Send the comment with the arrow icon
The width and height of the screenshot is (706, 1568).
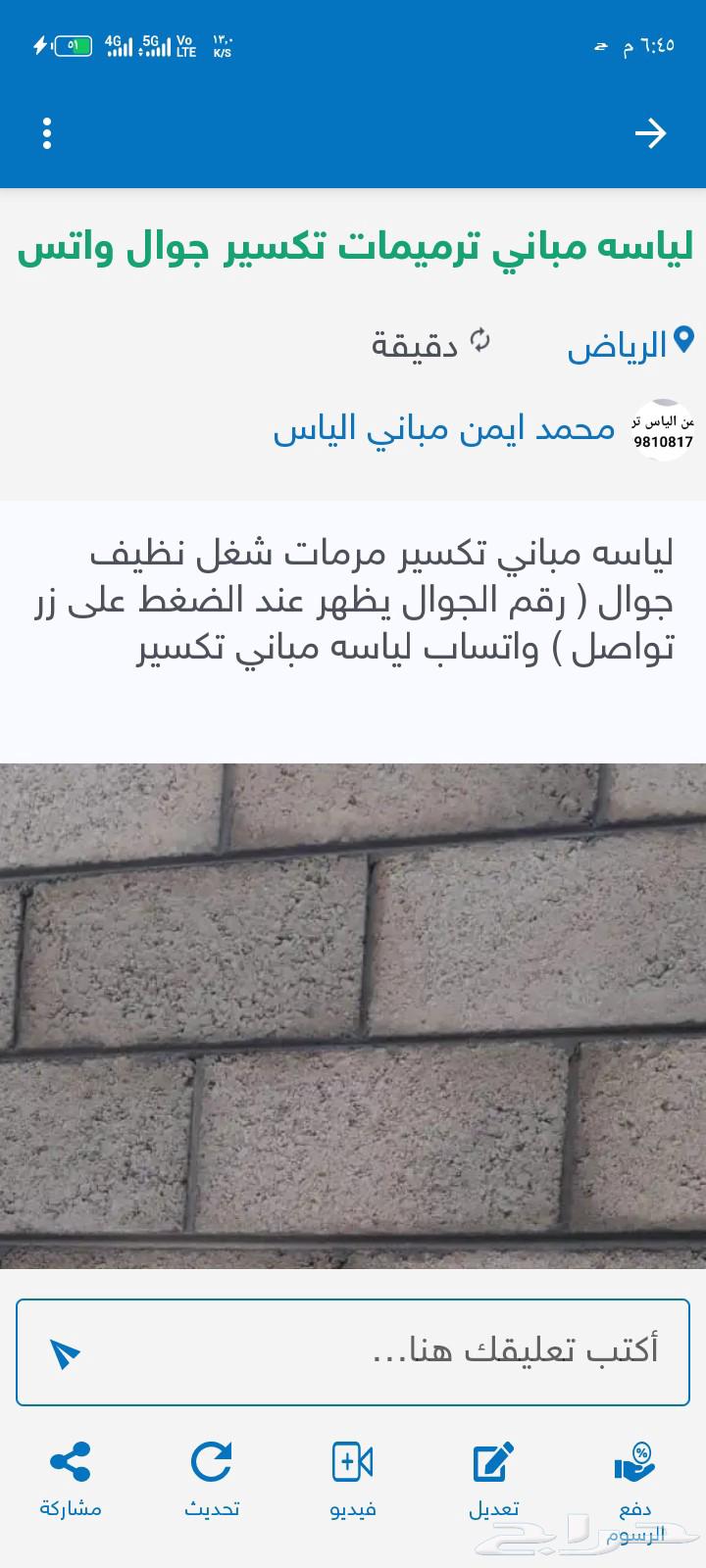pos(65,1353)
